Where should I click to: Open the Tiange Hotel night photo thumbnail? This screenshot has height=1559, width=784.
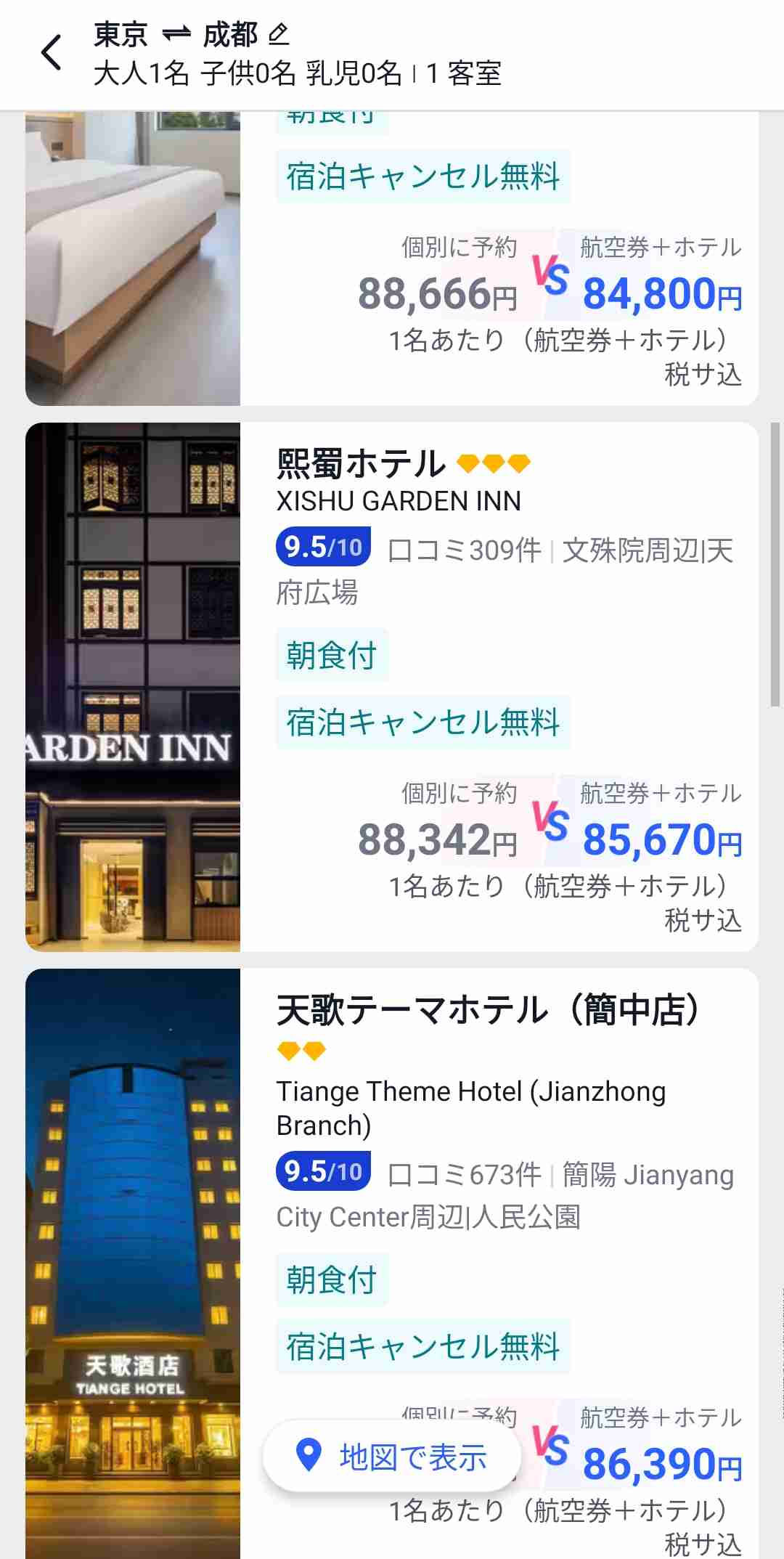[133, 1265]
